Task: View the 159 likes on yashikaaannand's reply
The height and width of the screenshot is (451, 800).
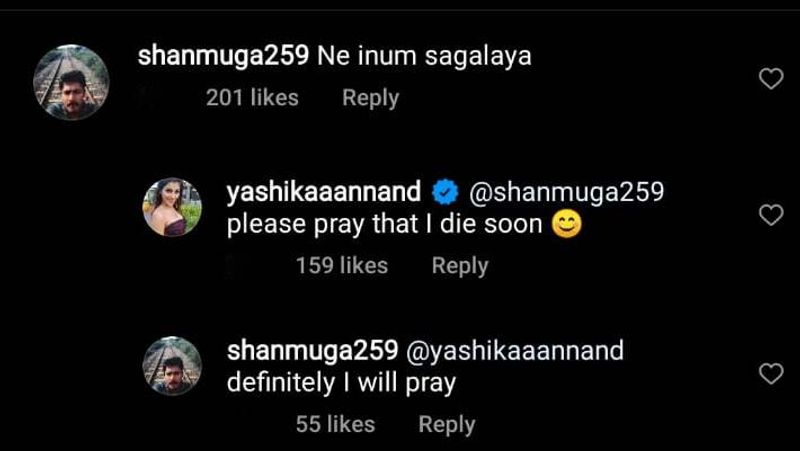Action: pos(341,266)
